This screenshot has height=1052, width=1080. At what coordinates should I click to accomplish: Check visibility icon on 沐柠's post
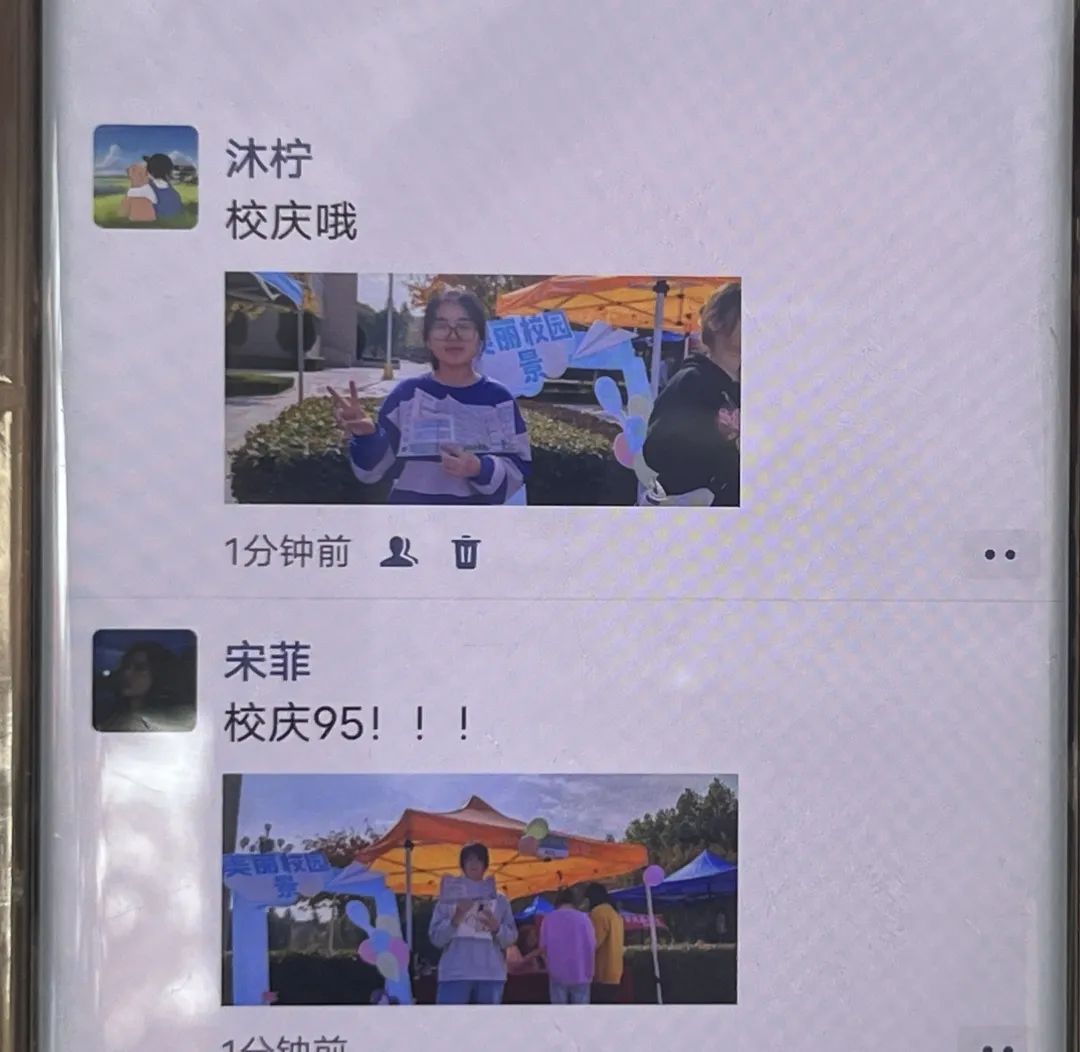[398, 551]
